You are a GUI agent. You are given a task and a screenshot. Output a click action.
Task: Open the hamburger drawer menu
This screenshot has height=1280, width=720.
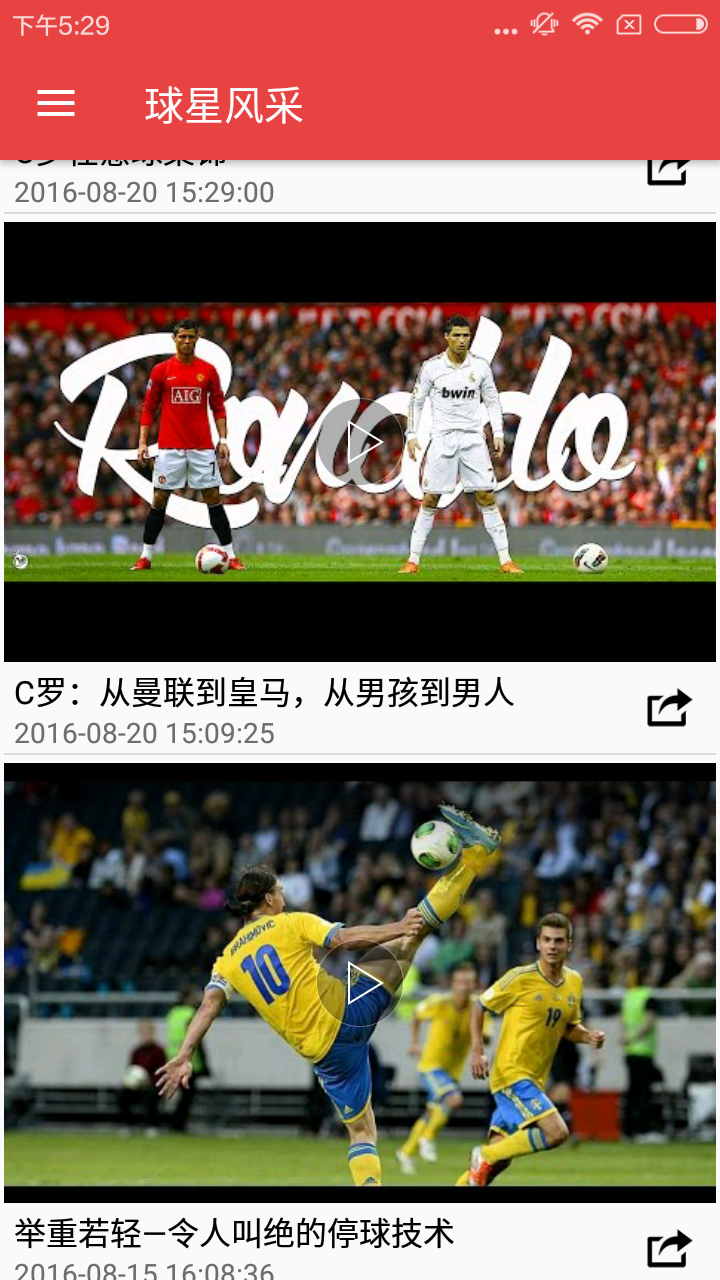point(56,104)
